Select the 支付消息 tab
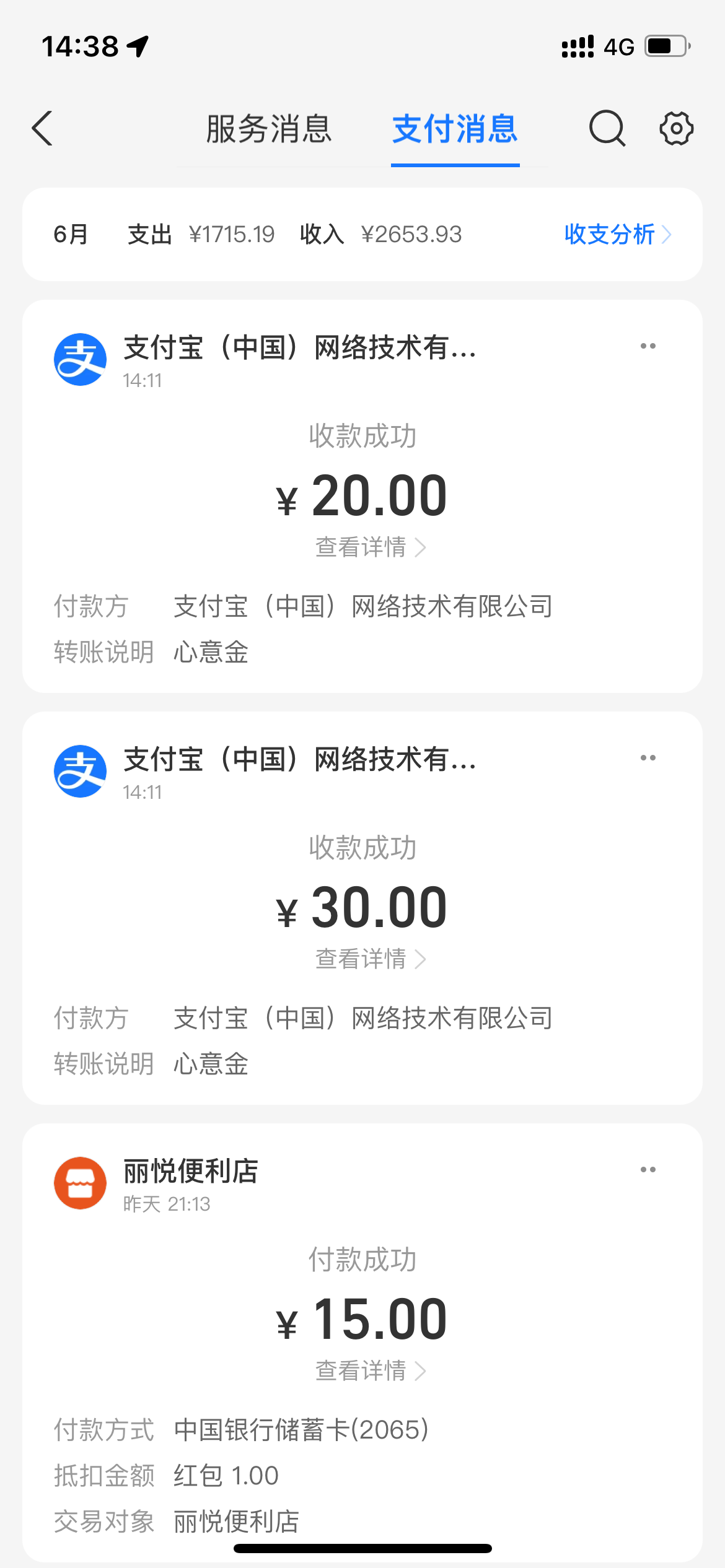The width and height of the screenshot is (725, 1568). 455,129
